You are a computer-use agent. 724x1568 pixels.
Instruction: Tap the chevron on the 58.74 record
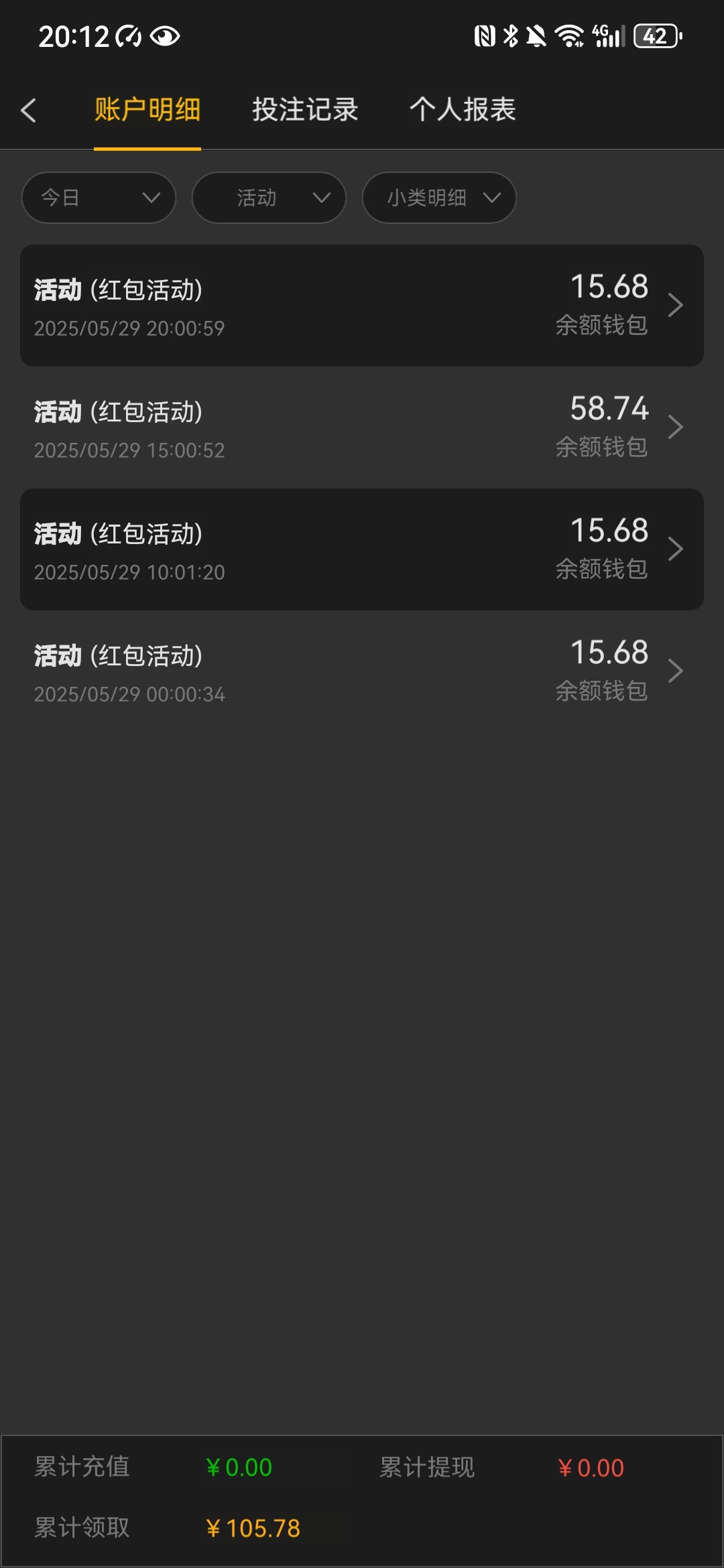676,427
